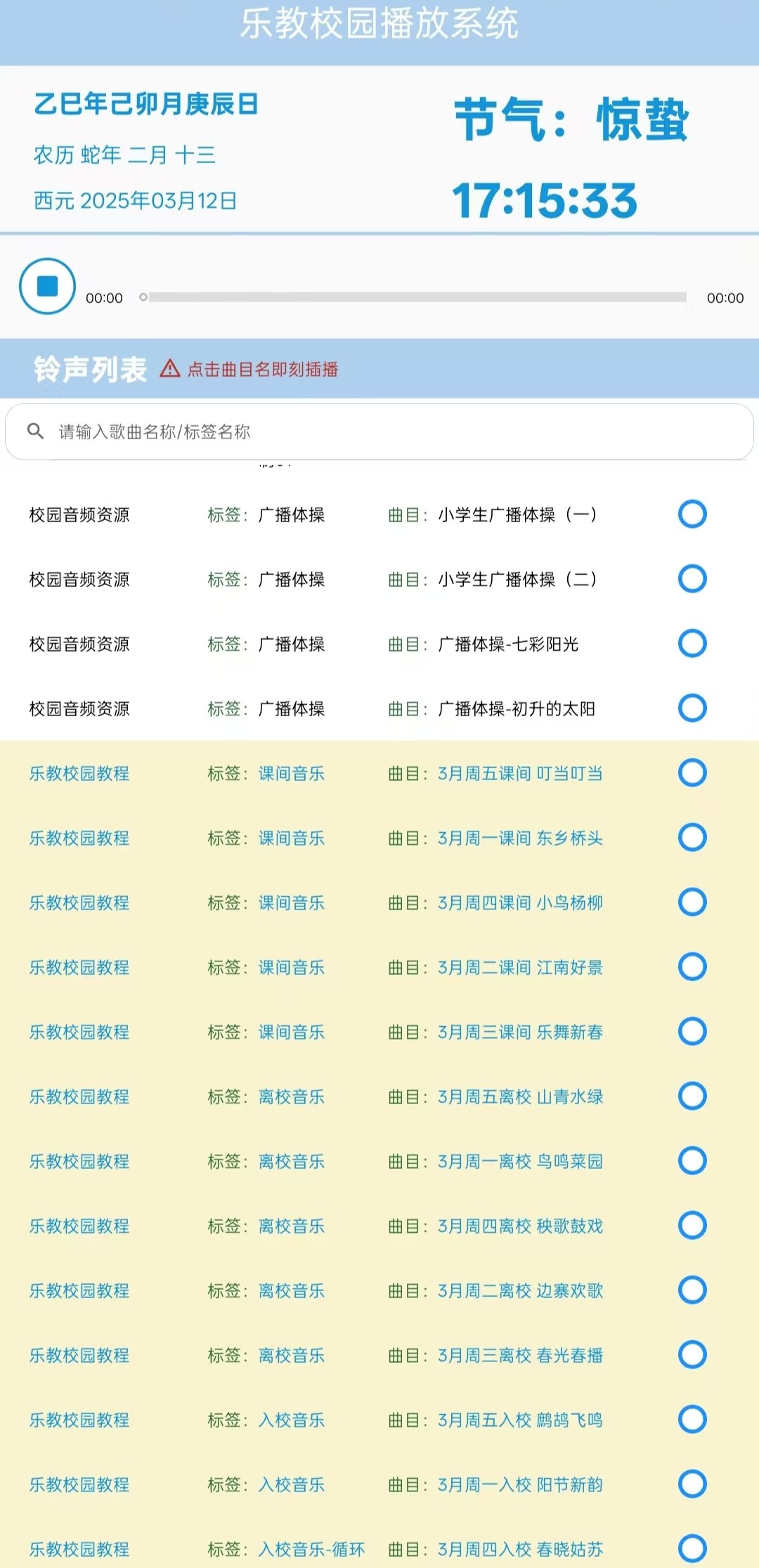Play 3月周五课间 叮当叮当
The height and width of the screenshot is (1568, 759).
point(520,773)
